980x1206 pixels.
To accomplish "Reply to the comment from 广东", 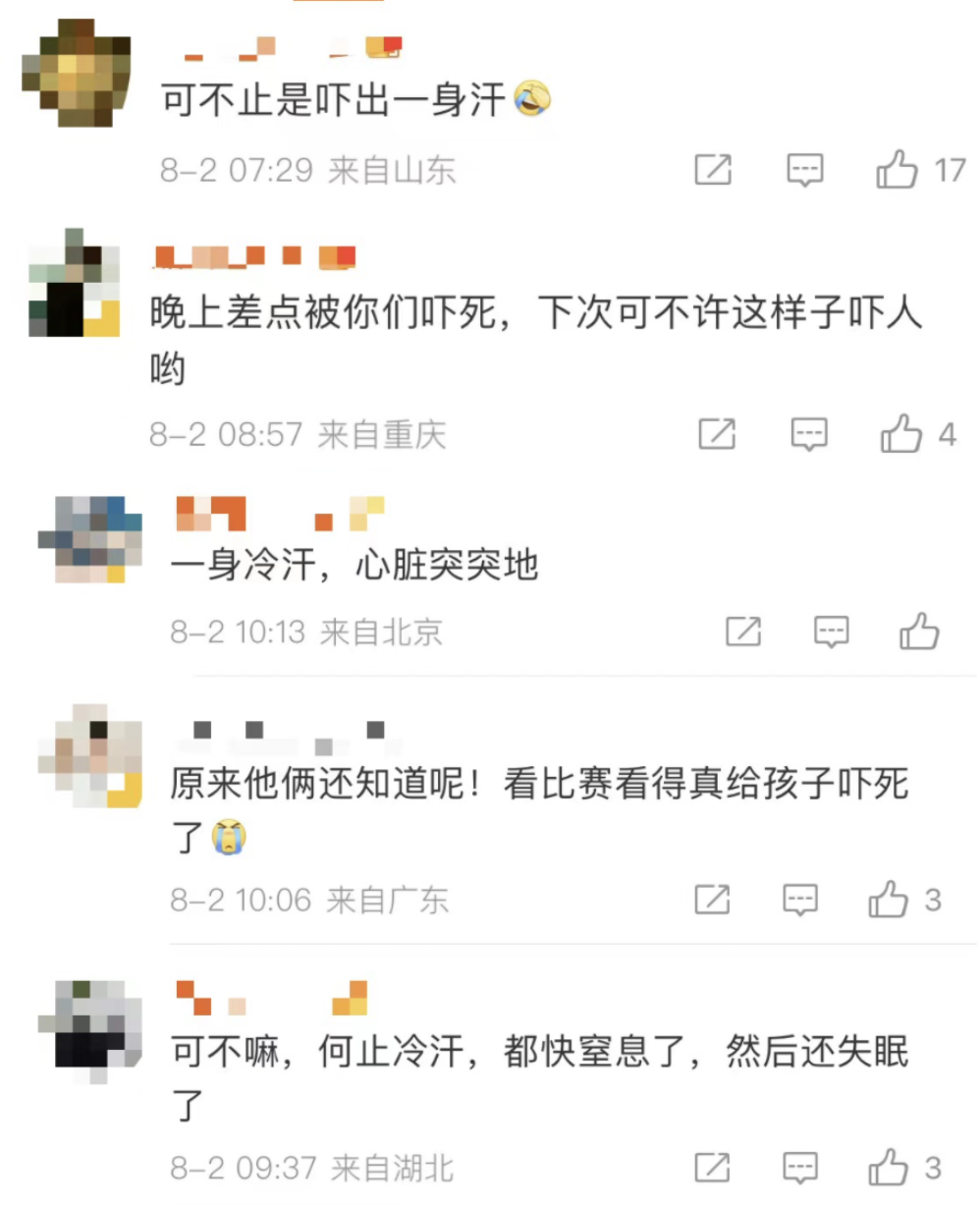I will tap(800, 899).
